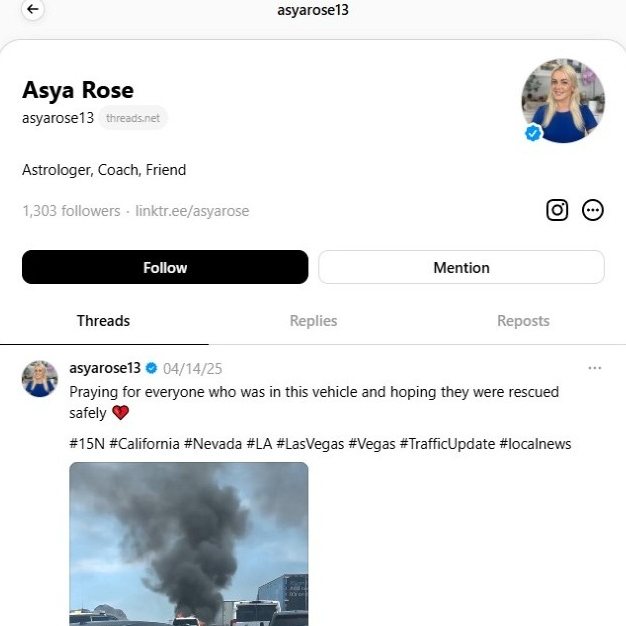This screenshot has height=626, width=626.
Task: Switch to the Replies tab
Action: [313, 321]
